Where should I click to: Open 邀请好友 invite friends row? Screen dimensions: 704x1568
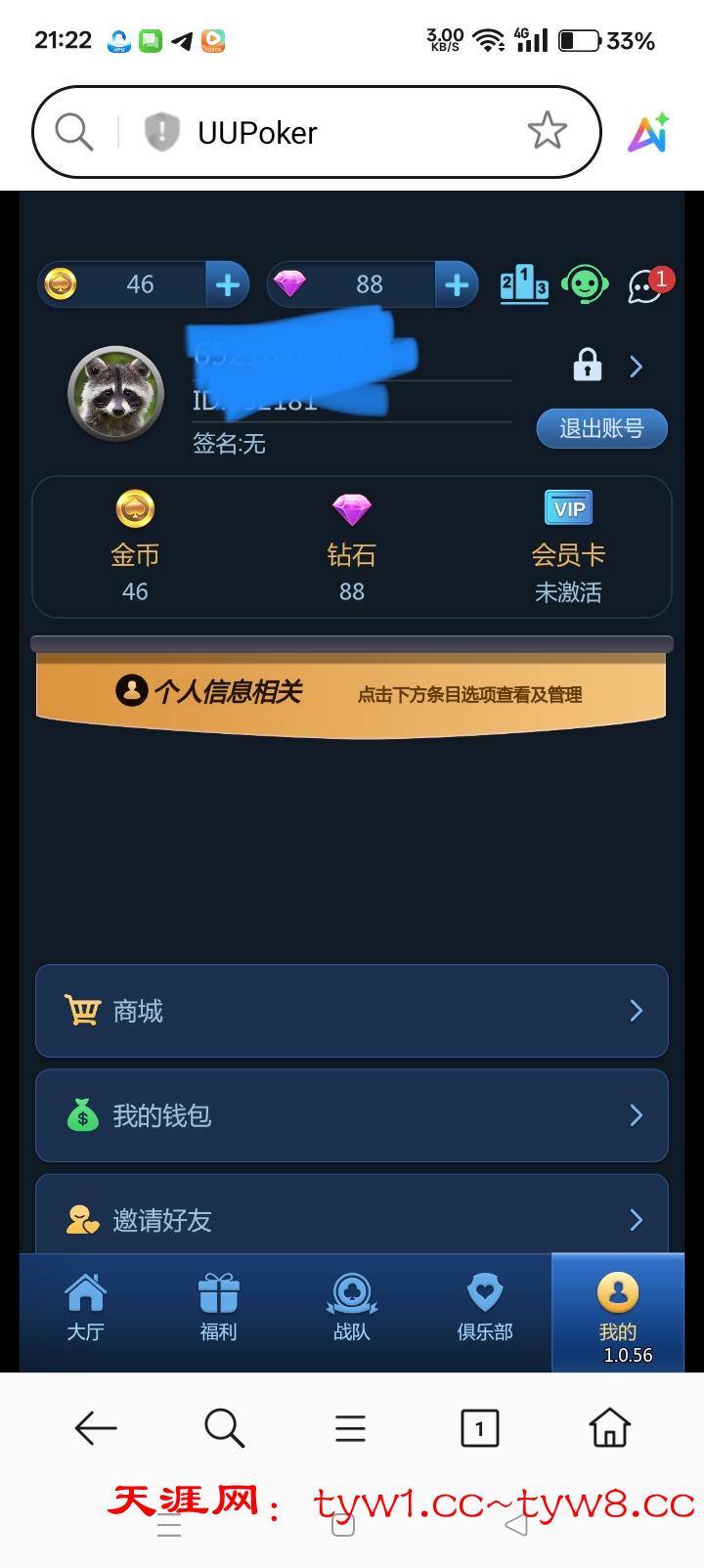click(x=352, y=1219)
